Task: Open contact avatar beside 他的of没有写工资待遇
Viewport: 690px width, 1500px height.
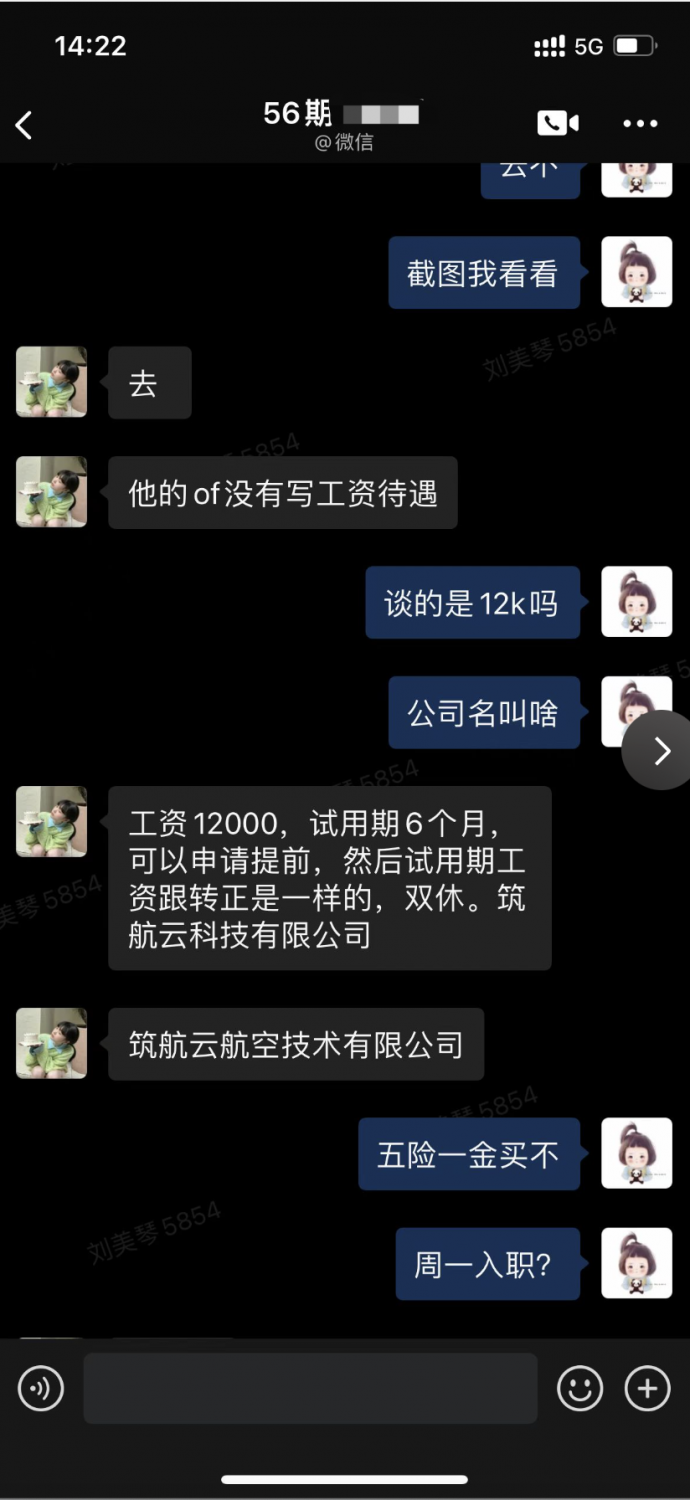Action: pyautogui.click(x=52, y=492)
